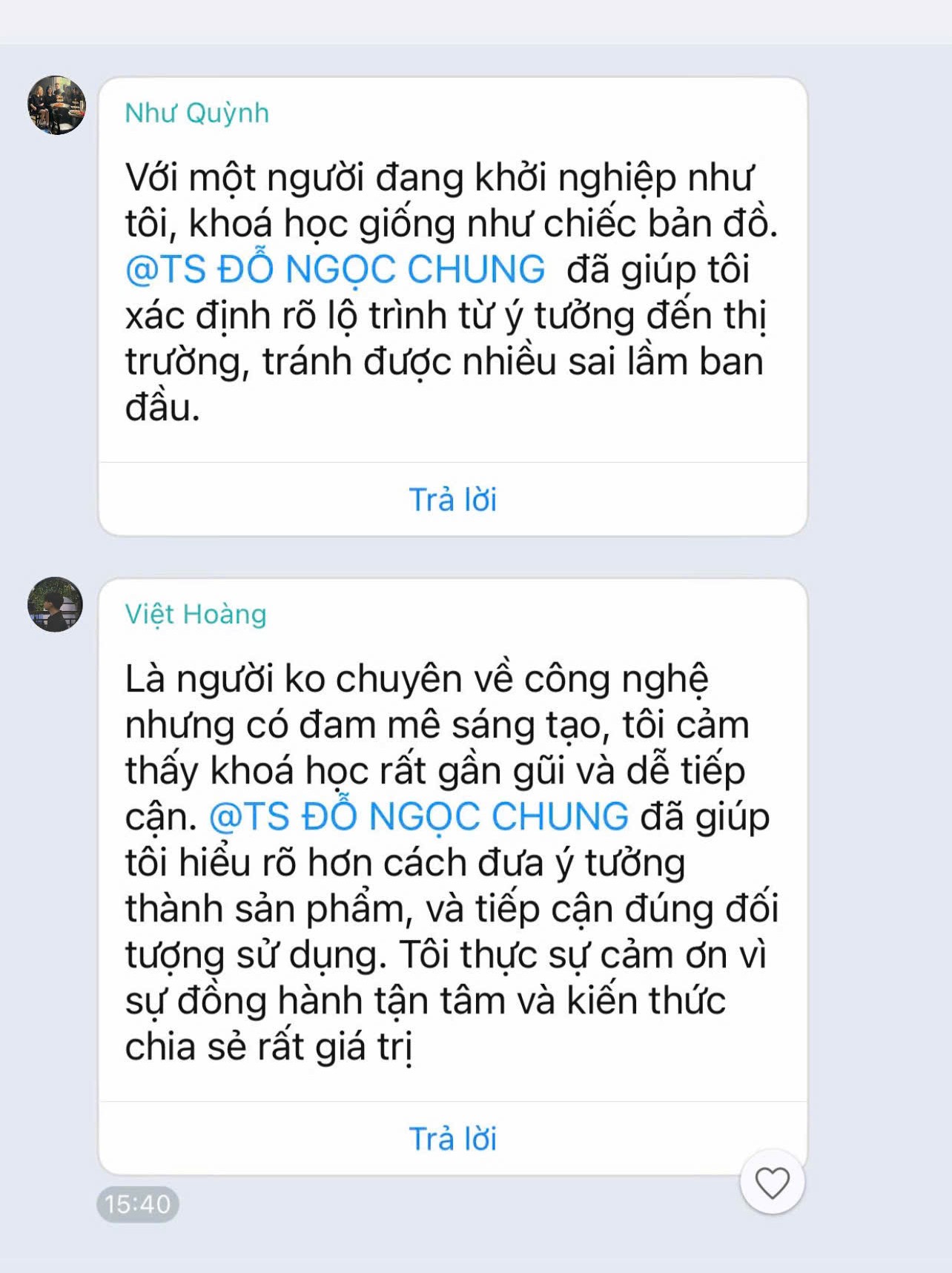React with the heart icon
Image resolution: width=952 pixels, height=1273 pixels.
772,1182
